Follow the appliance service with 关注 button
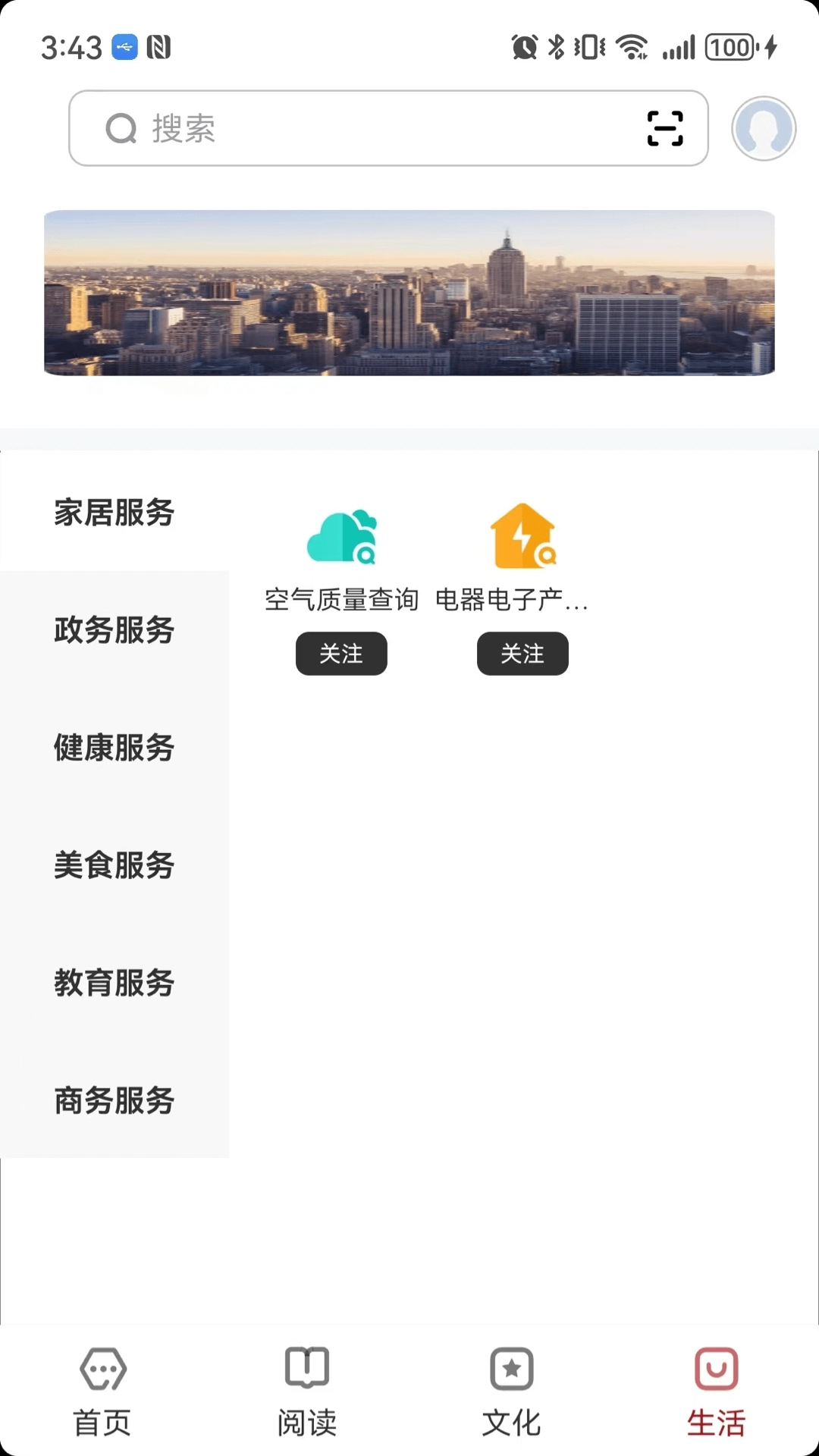 522,654
